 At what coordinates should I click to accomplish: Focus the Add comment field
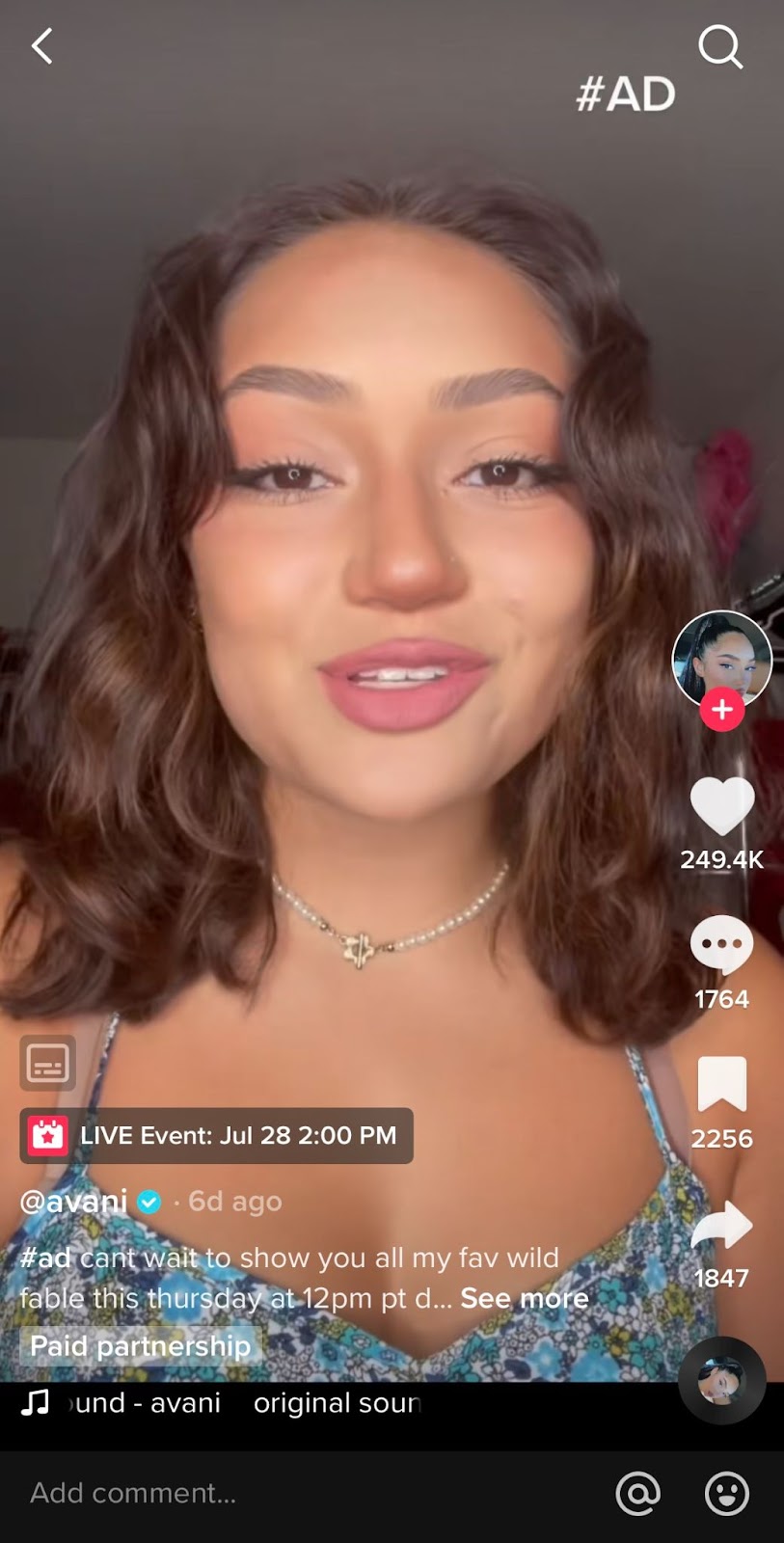289,1493
